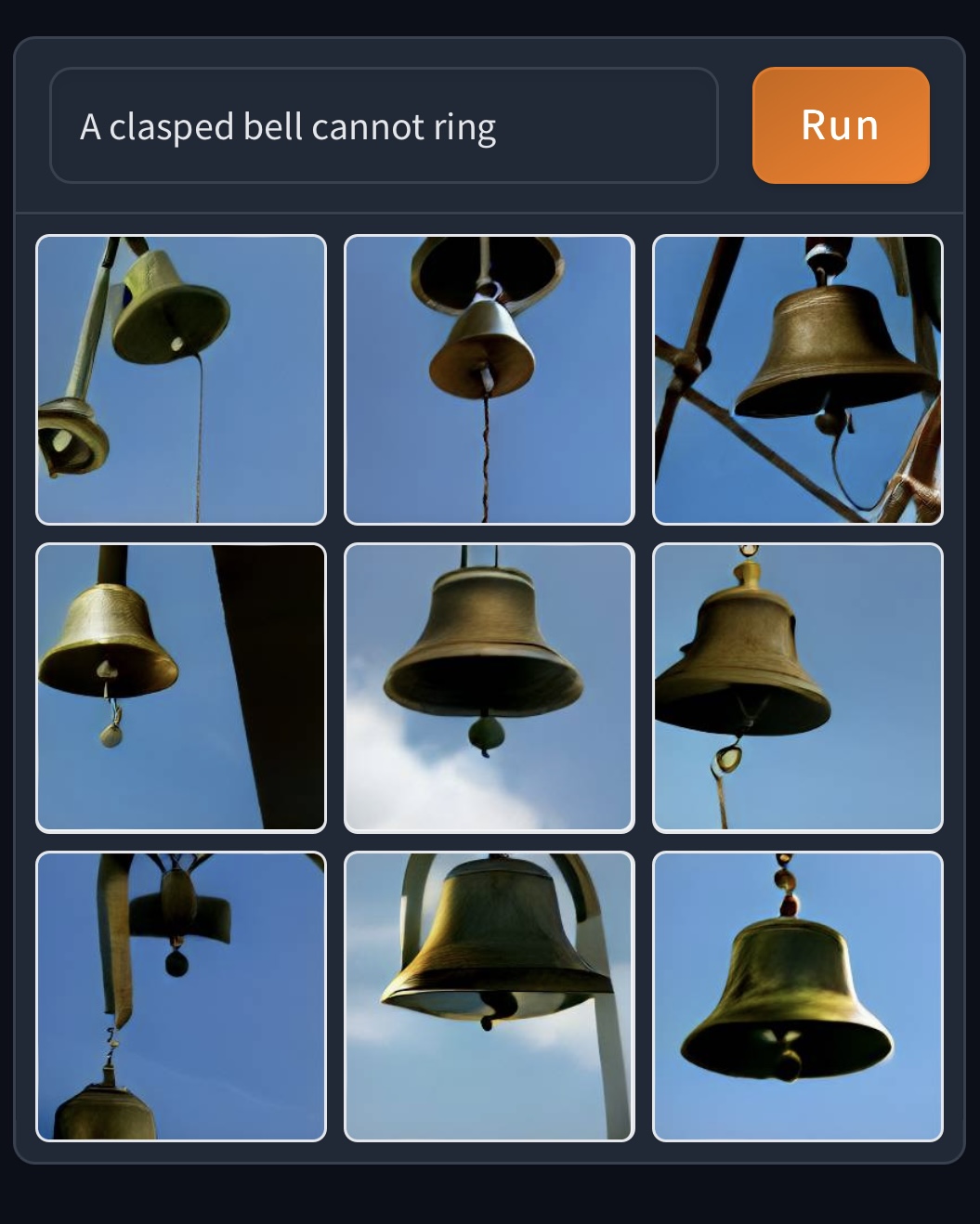Open the bell image with wooden frame beams
Image resolution: width=980 pixels, height=1224 pixels.
click(798, 380)
